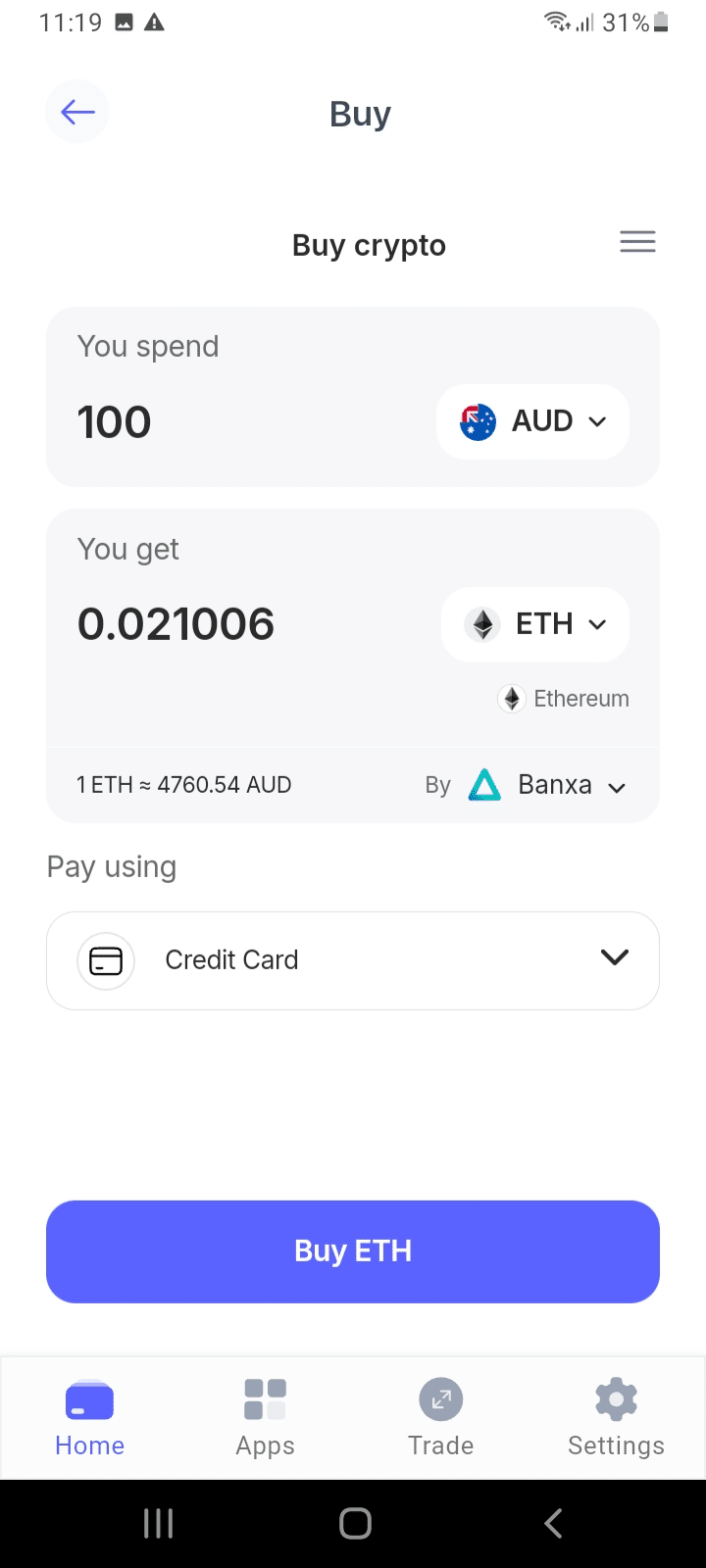
Task: Expand the Banxa provider selector
Action: (617, 785)
